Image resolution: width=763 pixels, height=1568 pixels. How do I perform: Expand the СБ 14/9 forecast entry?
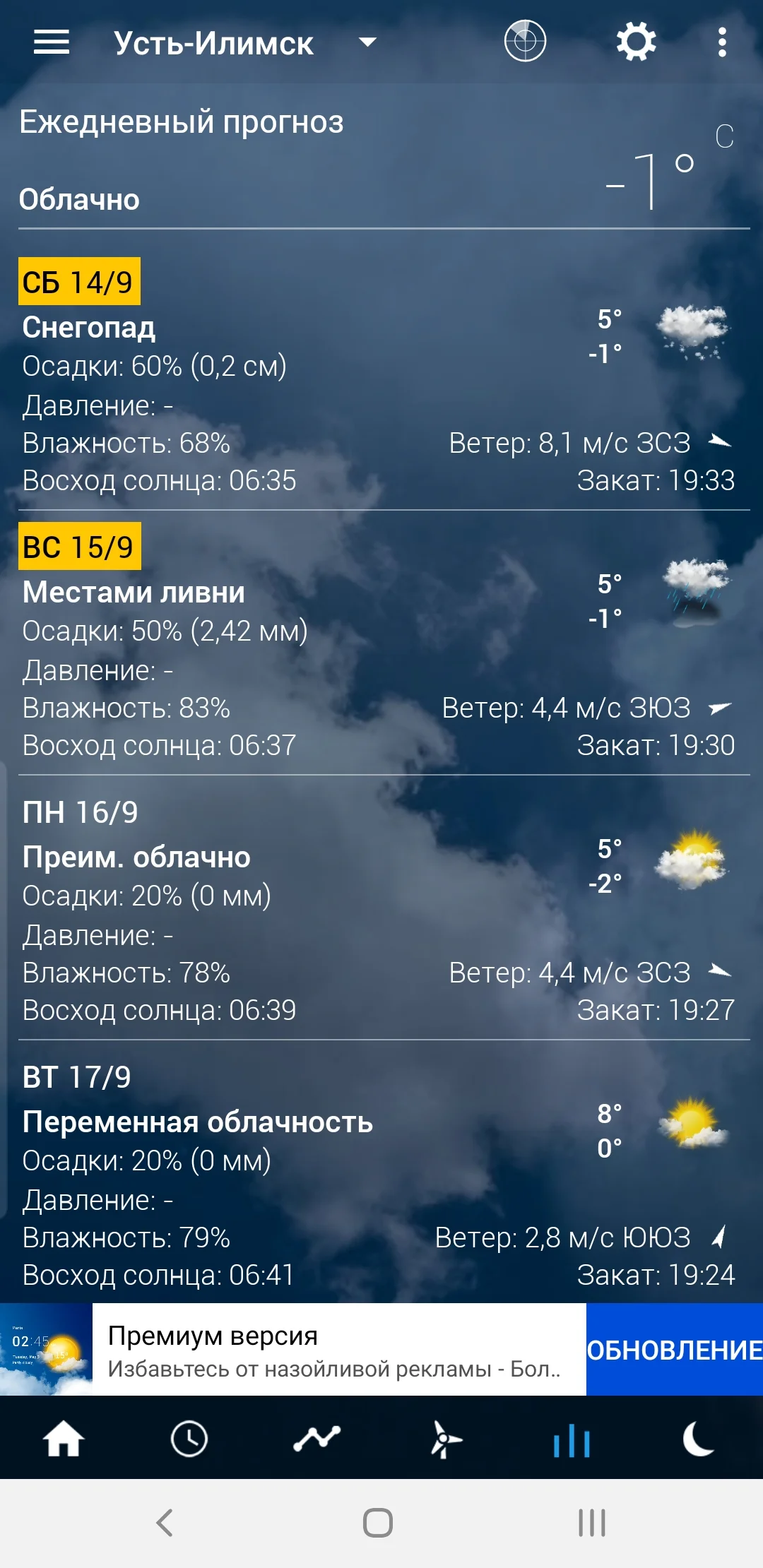tap(283, 374)
